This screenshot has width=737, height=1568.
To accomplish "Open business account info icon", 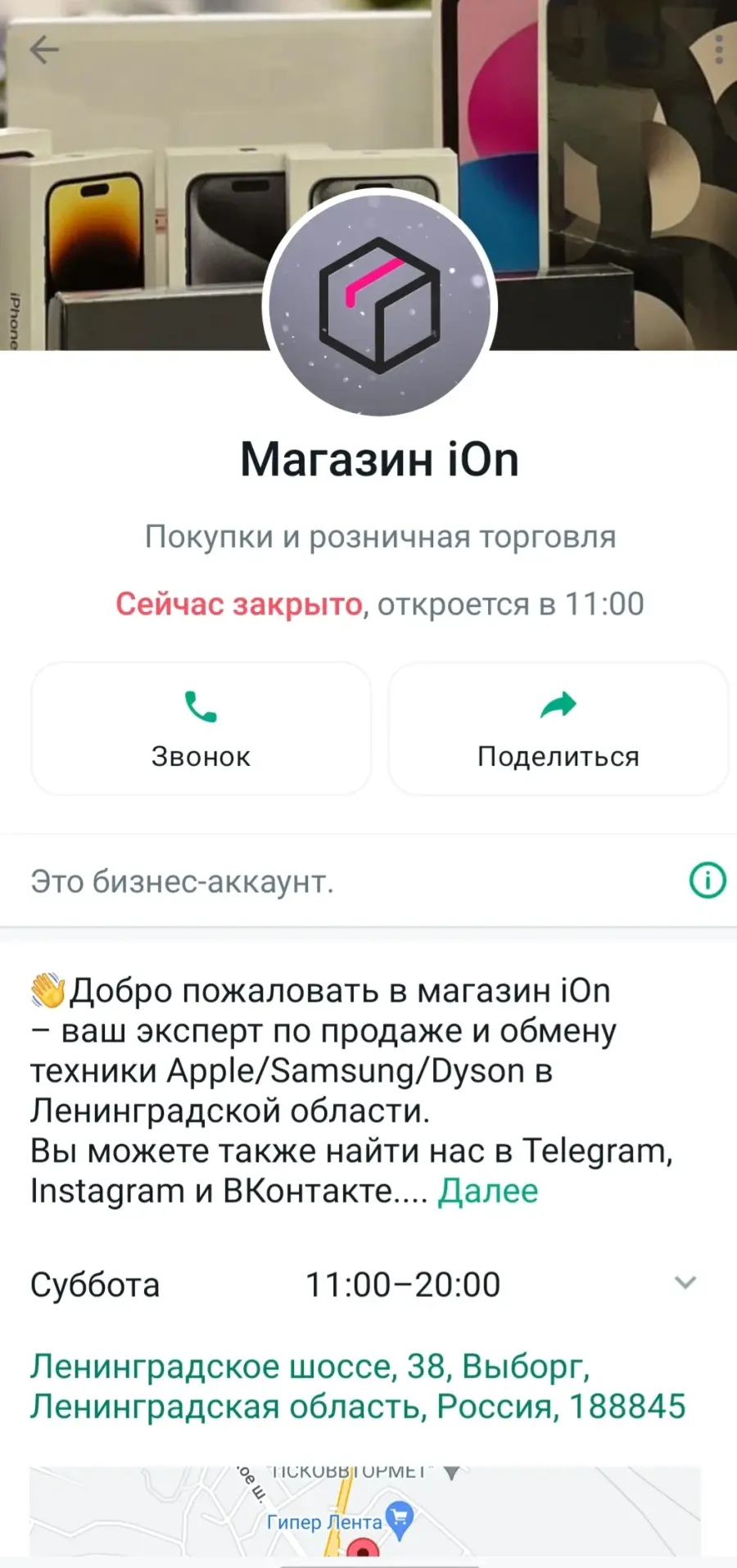I will pyautogui.click(x=708, y=881).
